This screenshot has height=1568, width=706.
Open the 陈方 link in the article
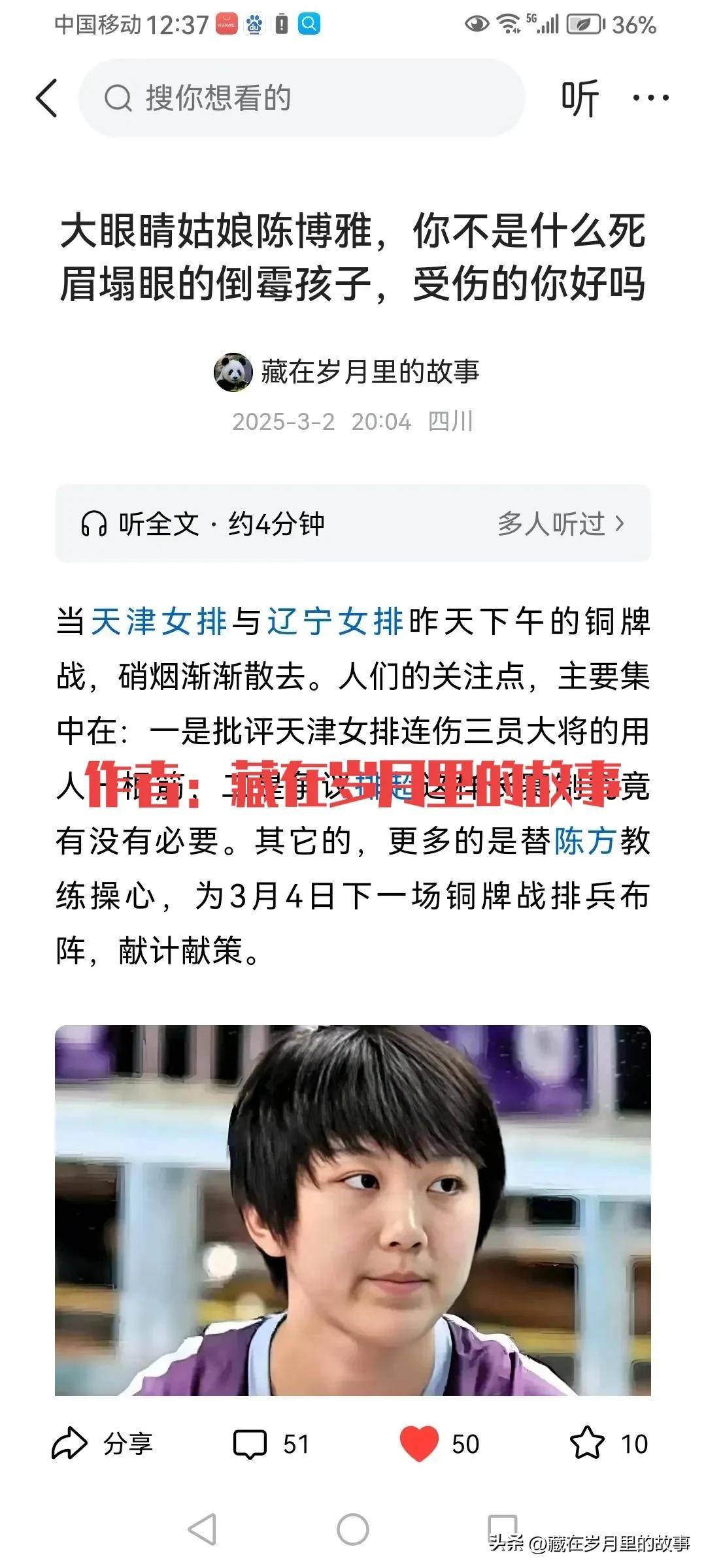584,841
